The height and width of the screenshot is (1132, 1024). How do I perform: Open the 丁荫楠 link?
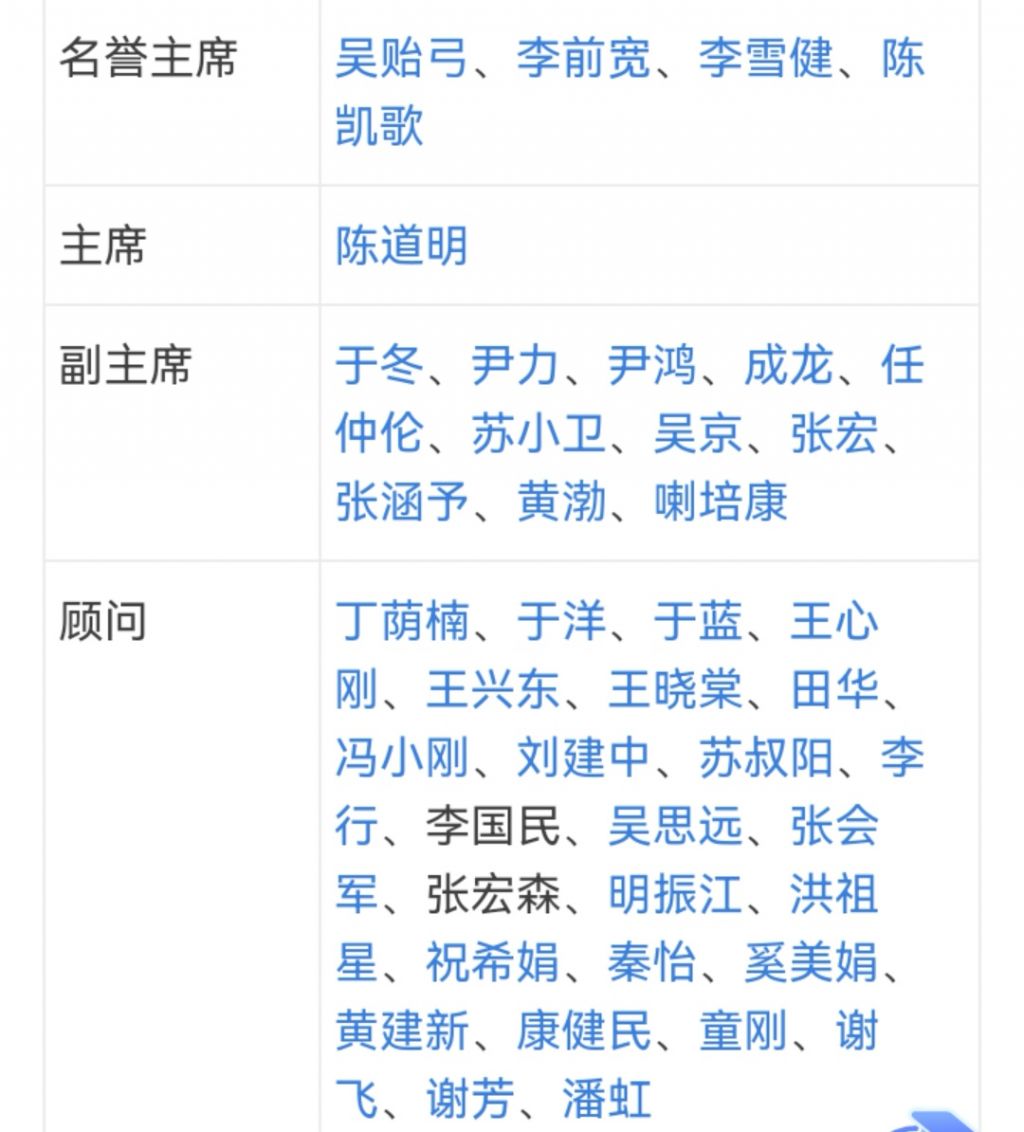pyautogui.click(x=401, y=622)
